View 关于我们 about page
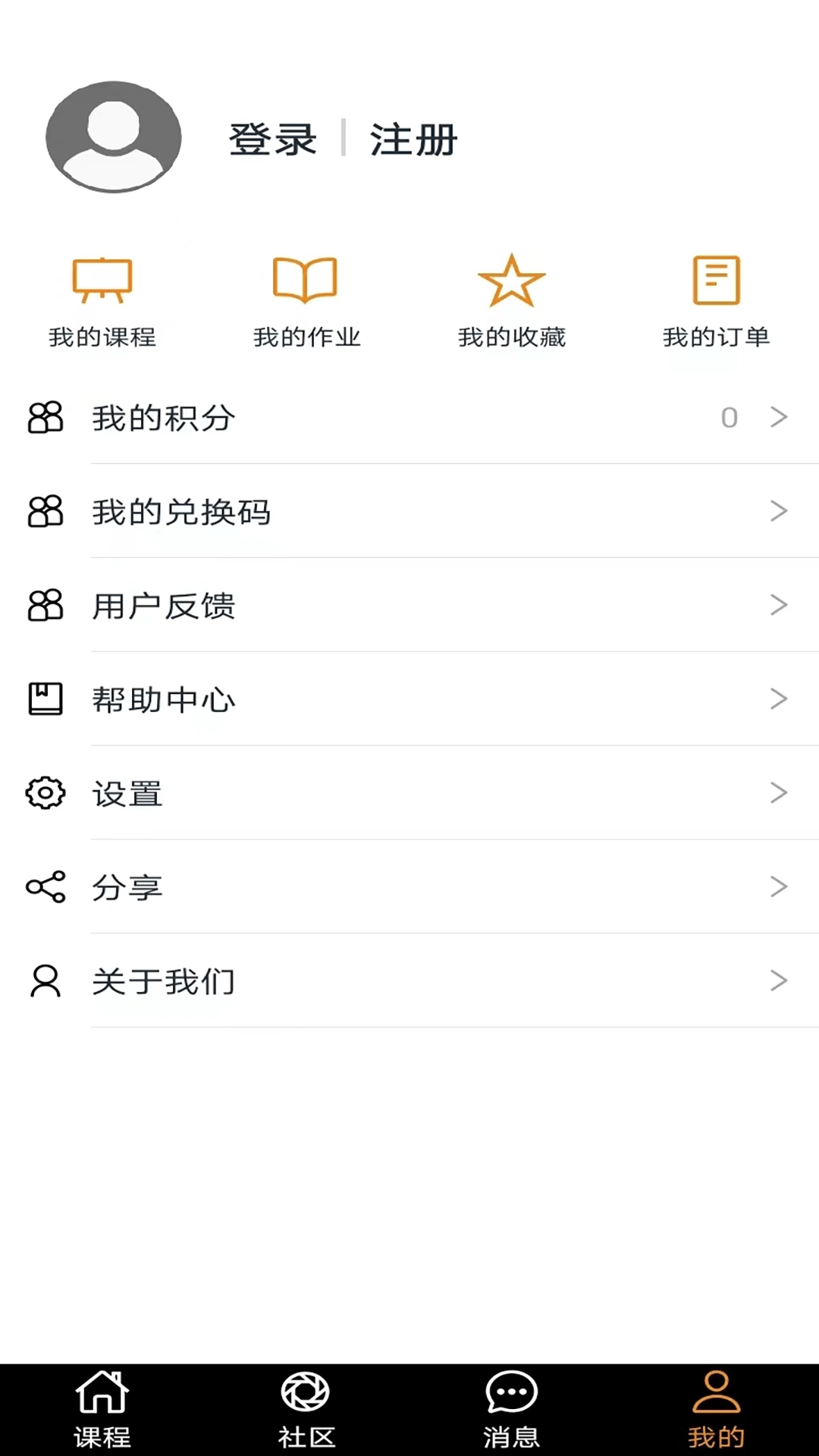 (409, 981)
